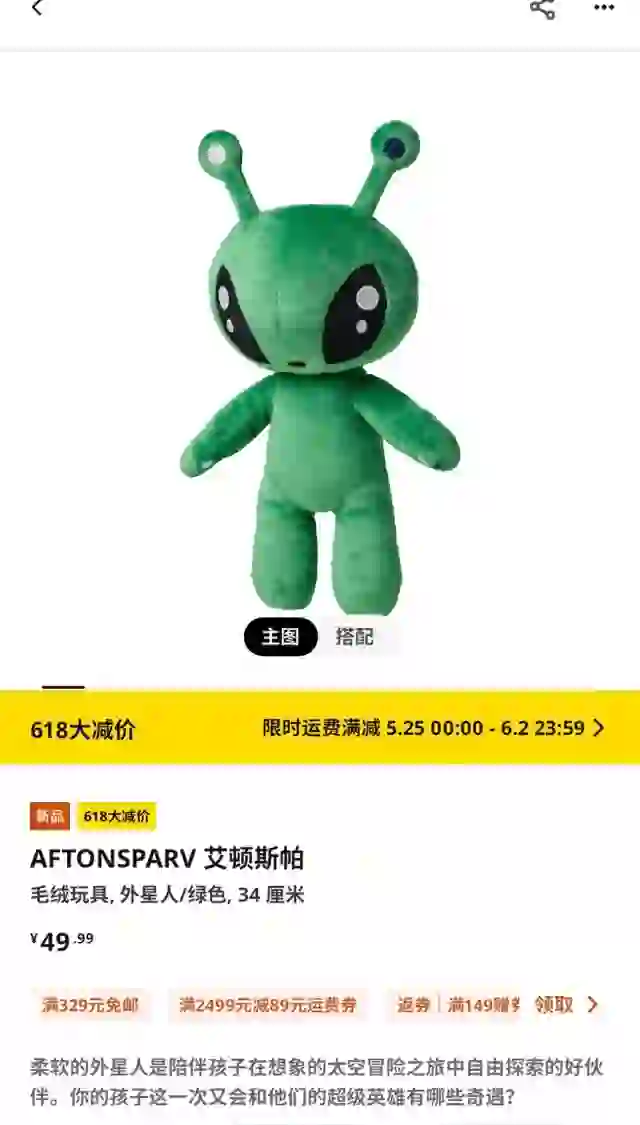Open the 618大减价 promotion banner
Viewport: 640px width, 1125px height.
tap(320, 728)
